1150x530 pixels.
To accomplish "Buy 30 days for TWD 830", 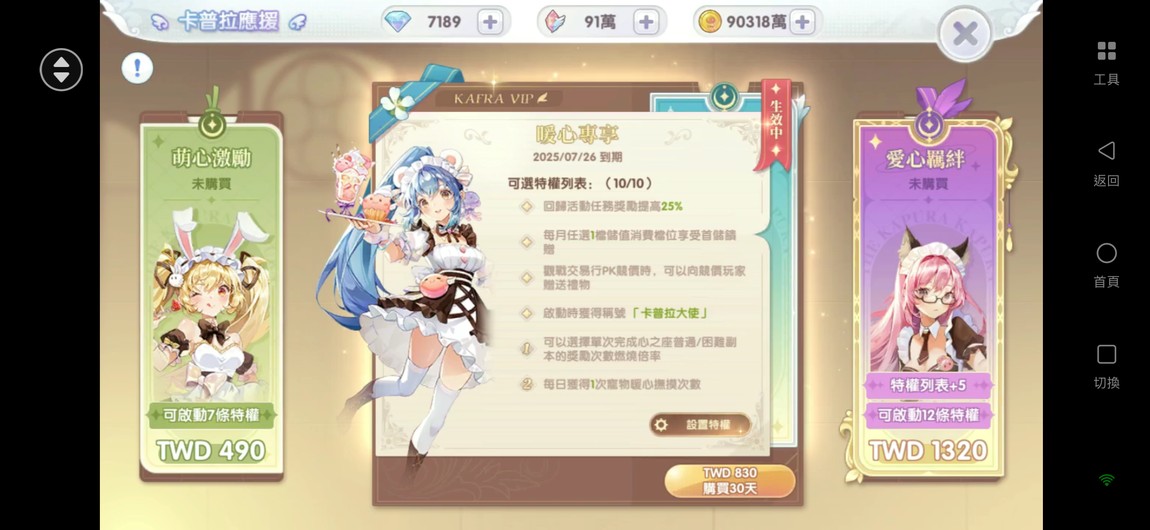I will [x=729, y=480].
